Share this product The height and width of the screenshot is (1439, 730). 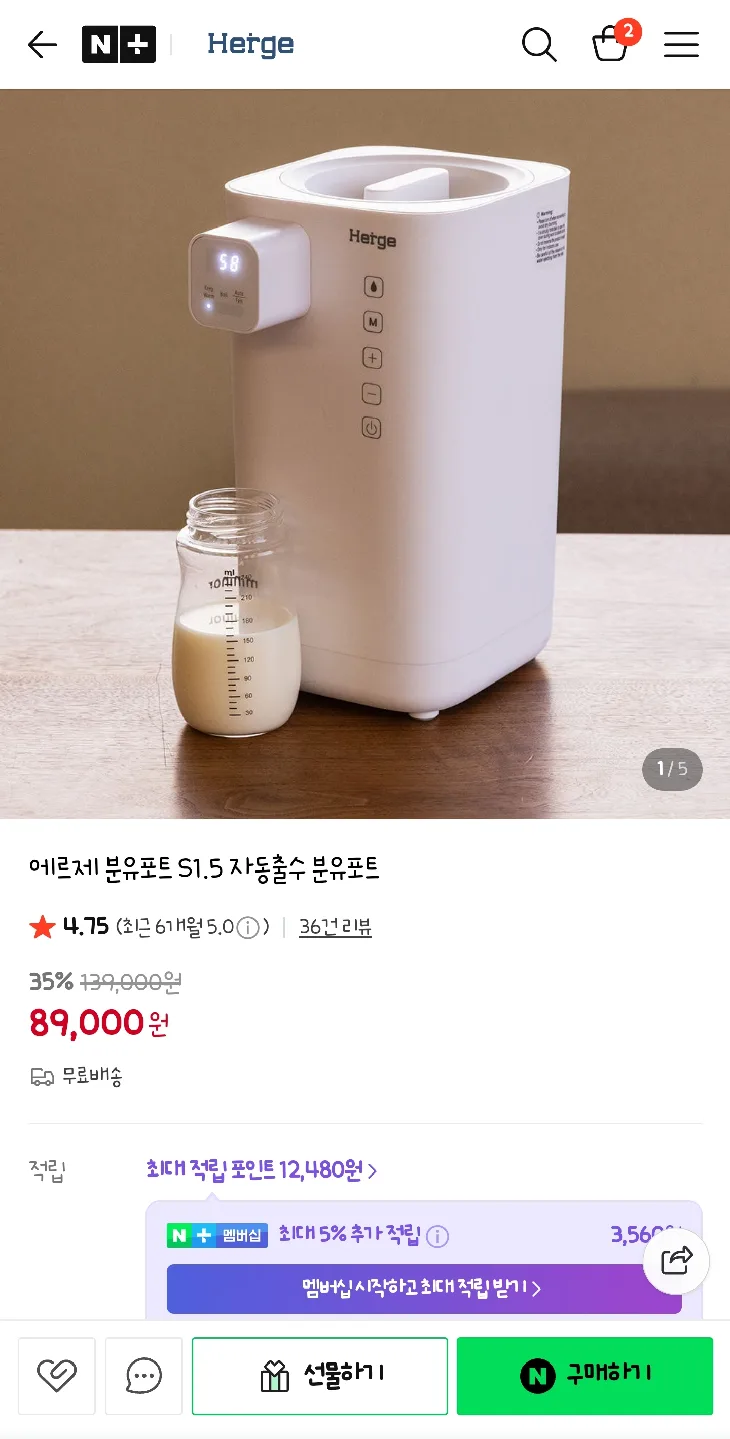click(676, 1261)
